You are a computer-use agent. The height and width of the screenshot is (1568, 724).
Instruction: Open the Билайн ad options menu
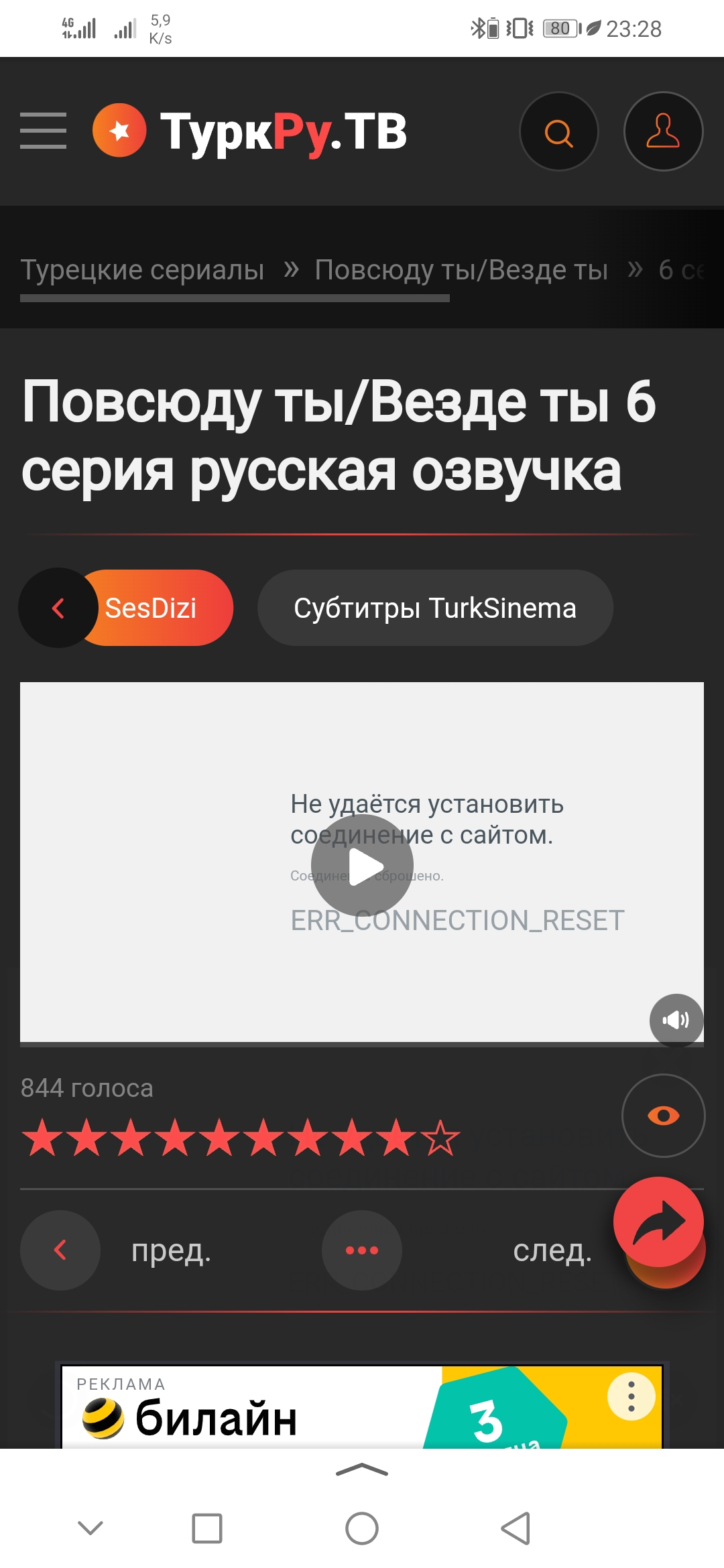click(x=631, y=1397)
